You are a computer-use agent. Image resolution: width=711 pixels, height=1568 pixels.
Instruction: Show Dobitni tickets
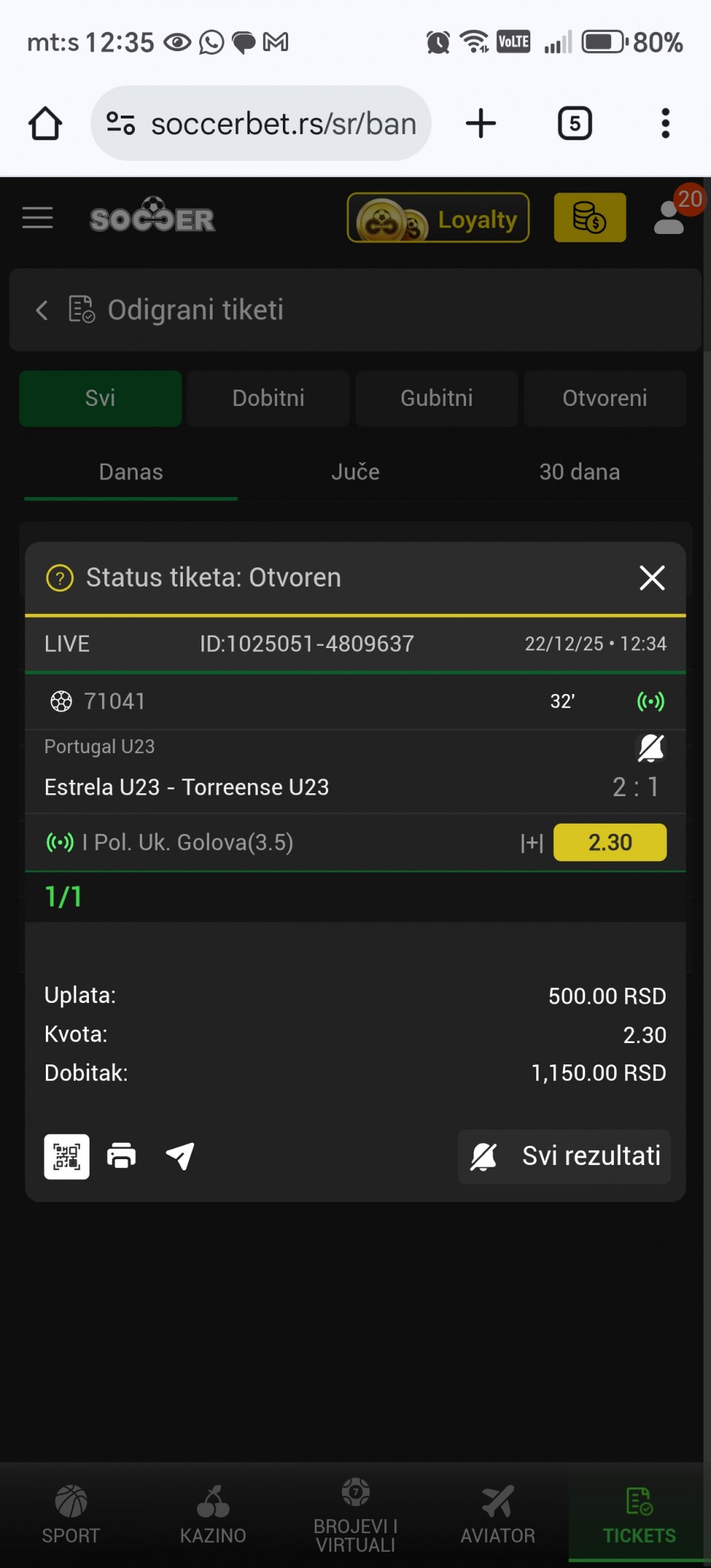click(268, 398)
